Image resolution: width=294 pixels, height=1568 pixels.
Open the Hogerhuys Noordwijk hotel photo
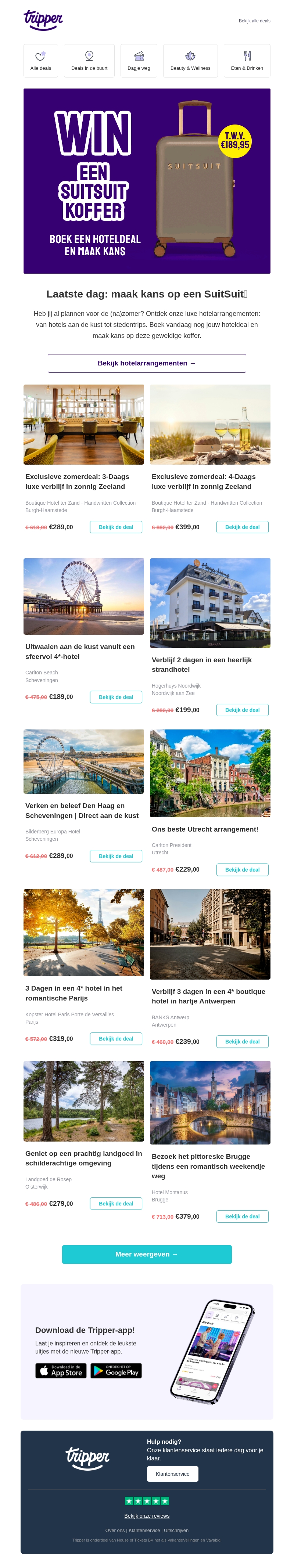pos(210,603)
